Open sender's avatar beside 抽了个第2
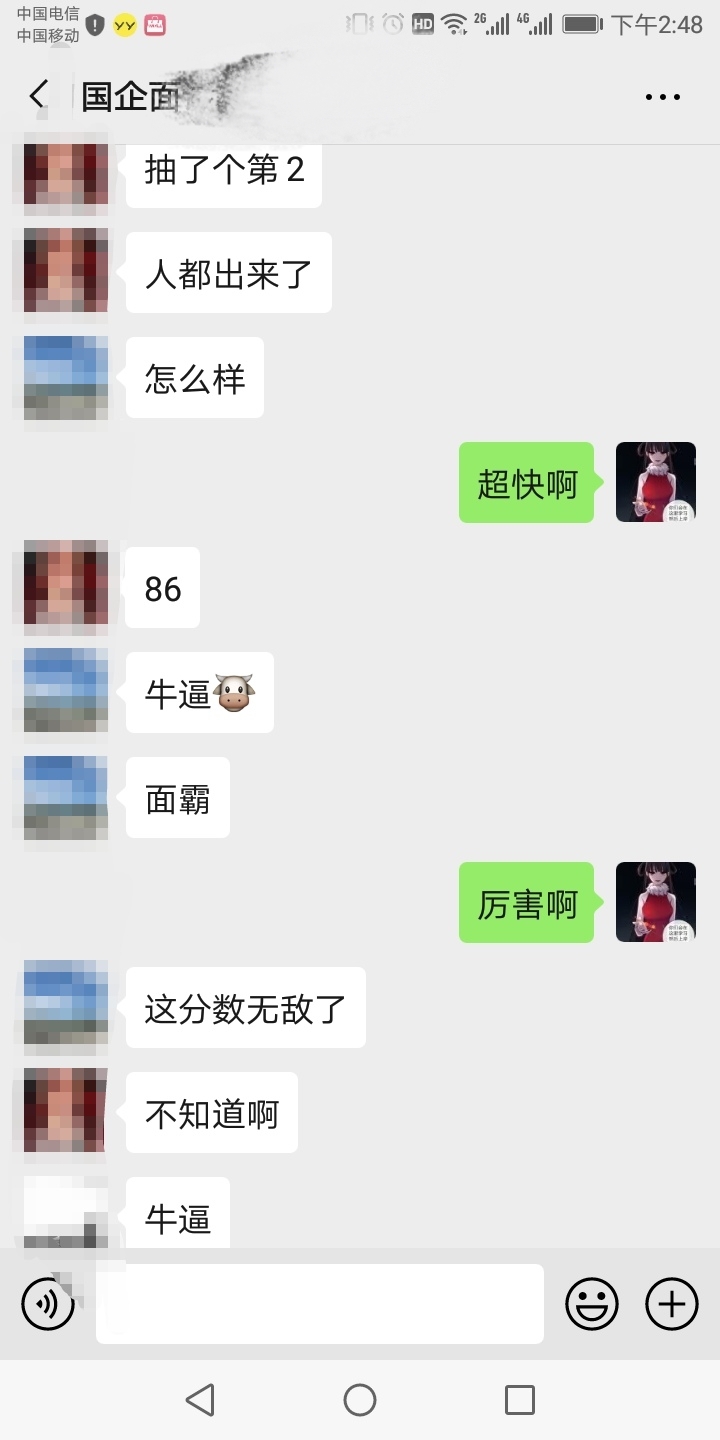 click(x=66, y=172)
